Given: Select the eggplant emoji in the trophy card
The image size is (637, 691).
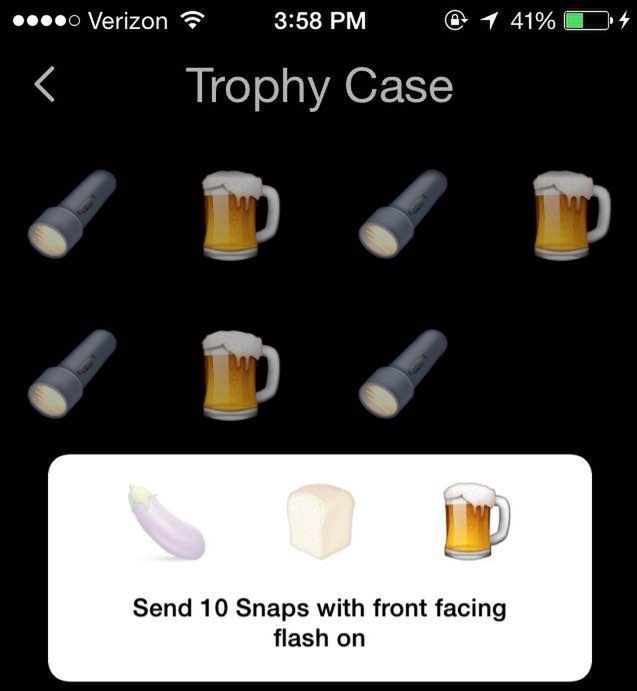Looking at the screenshot, I should [x=166, y=521].
